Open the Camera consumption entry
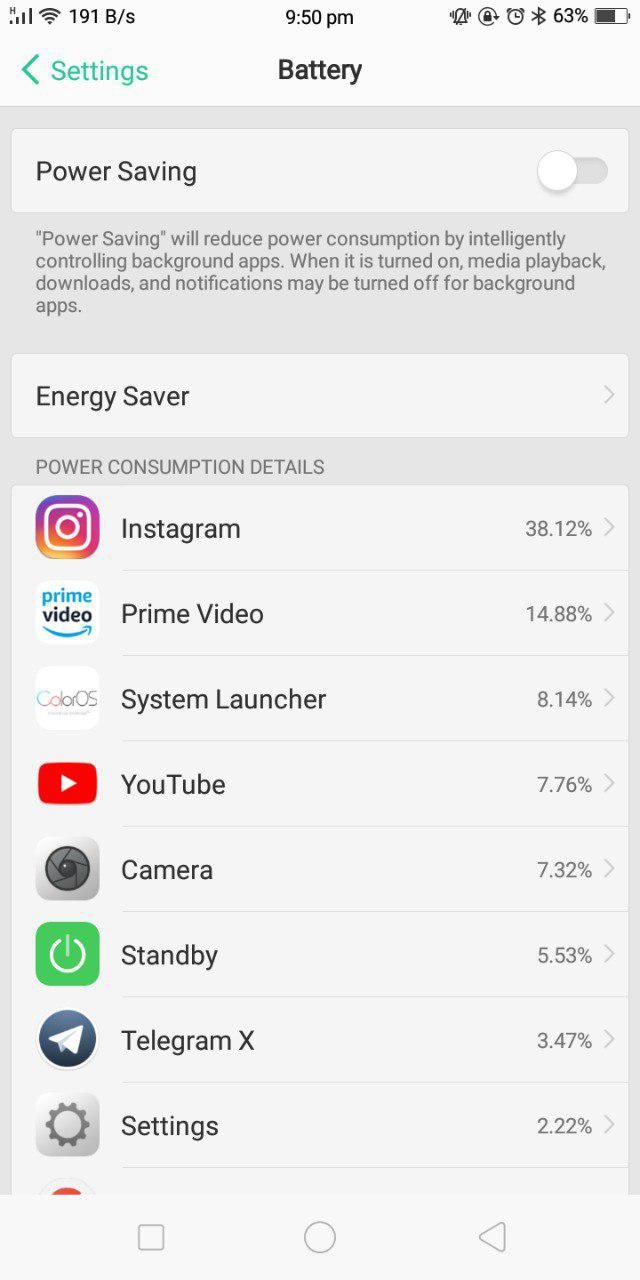Viewport: 640px width, 1280px height. (x=320, y=869)
